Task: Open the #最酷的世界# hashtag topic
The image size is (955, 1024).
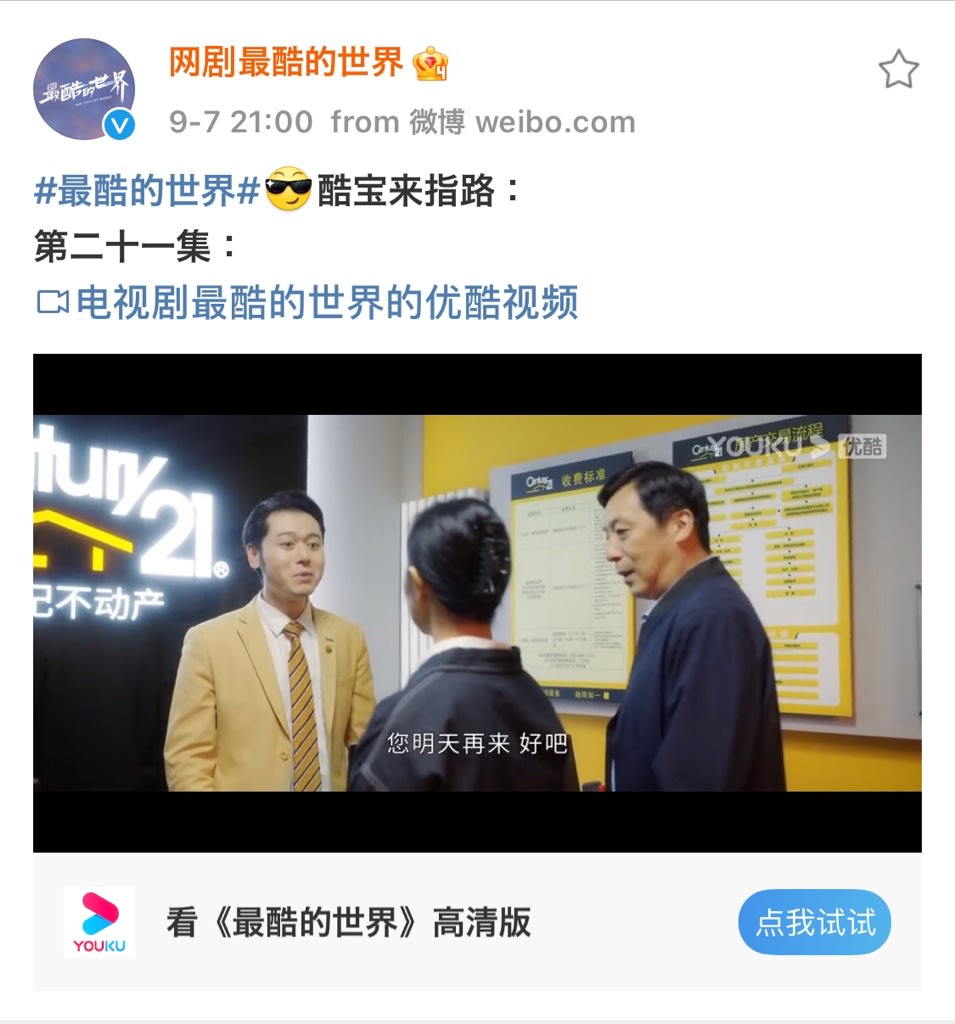Action: 147,190
